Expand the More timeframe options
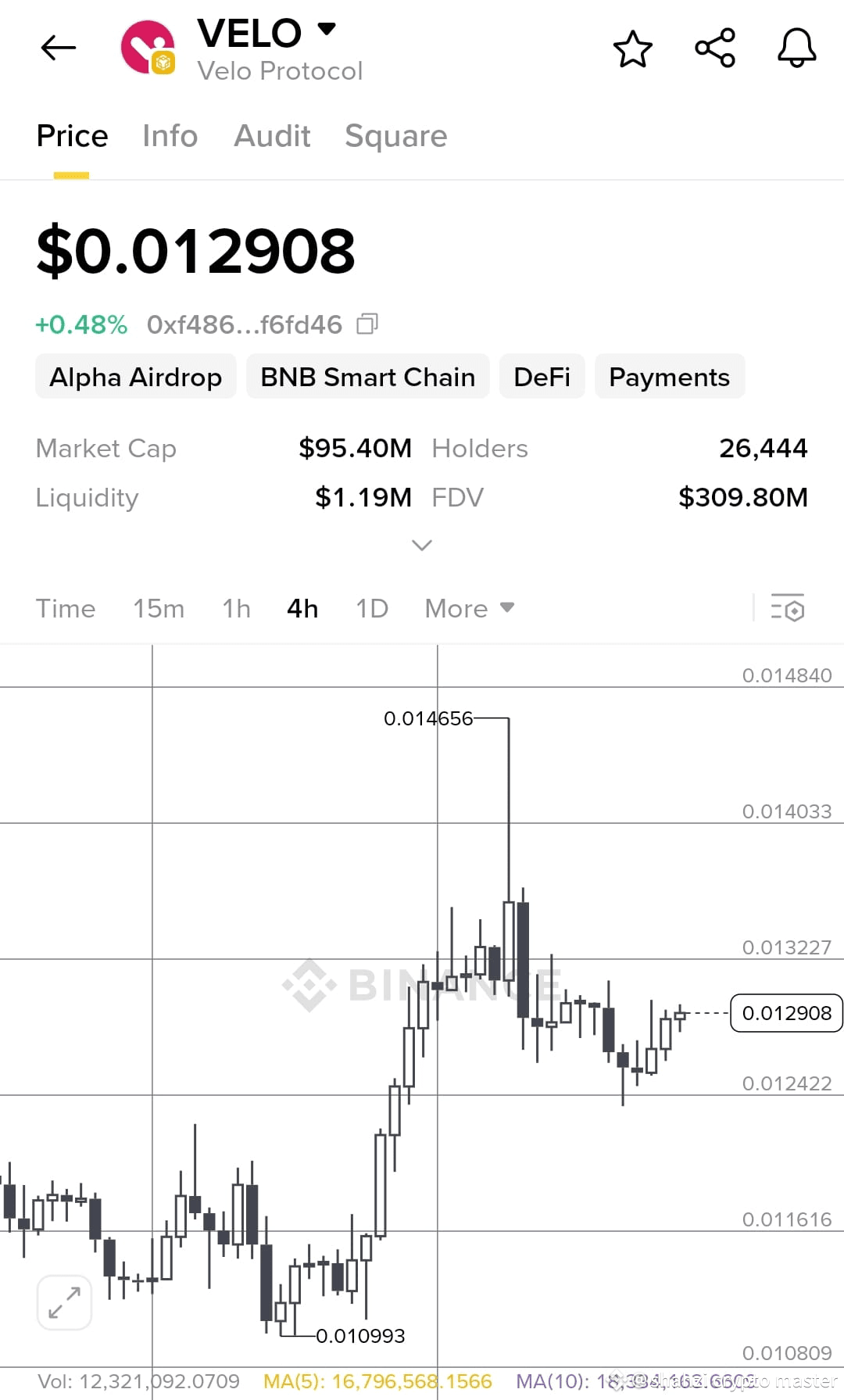Viewport: 844px width, 1400px height. point(468,607)
